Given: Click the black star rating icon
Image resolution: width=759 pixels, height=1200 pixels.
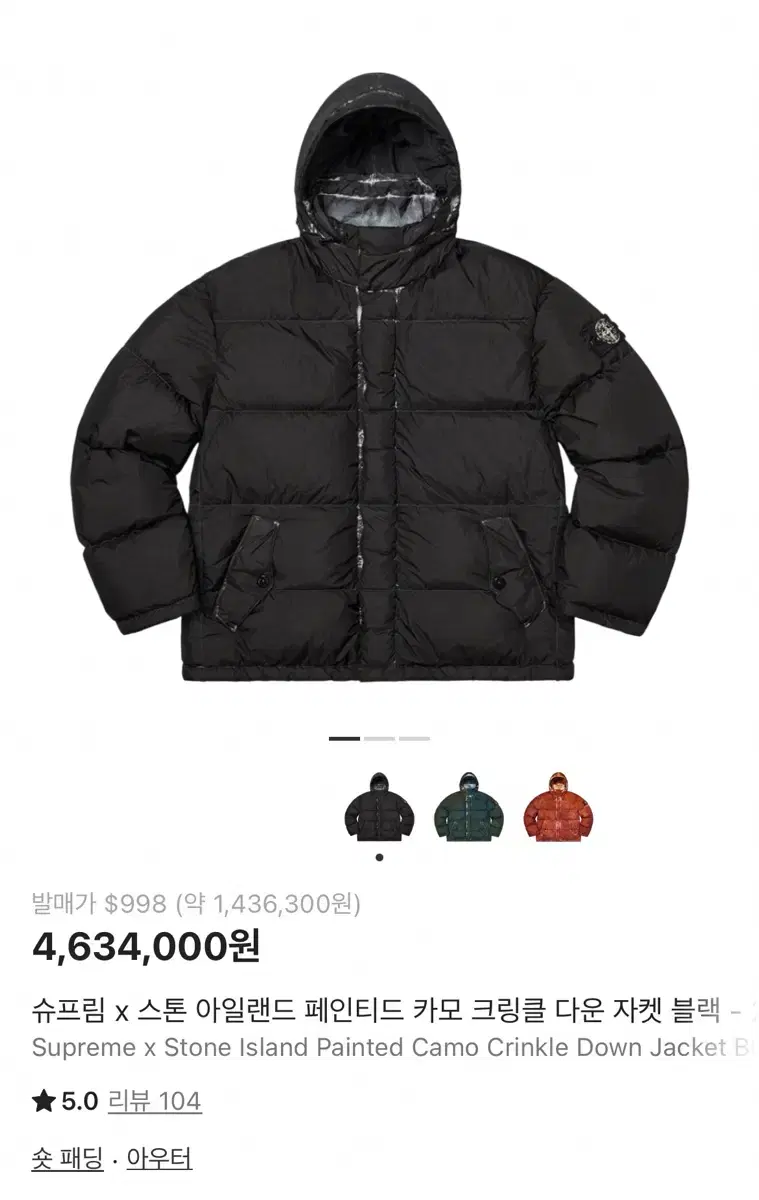Looking at the screenshot, I should pyautogui.click(x=42, y=1100).
